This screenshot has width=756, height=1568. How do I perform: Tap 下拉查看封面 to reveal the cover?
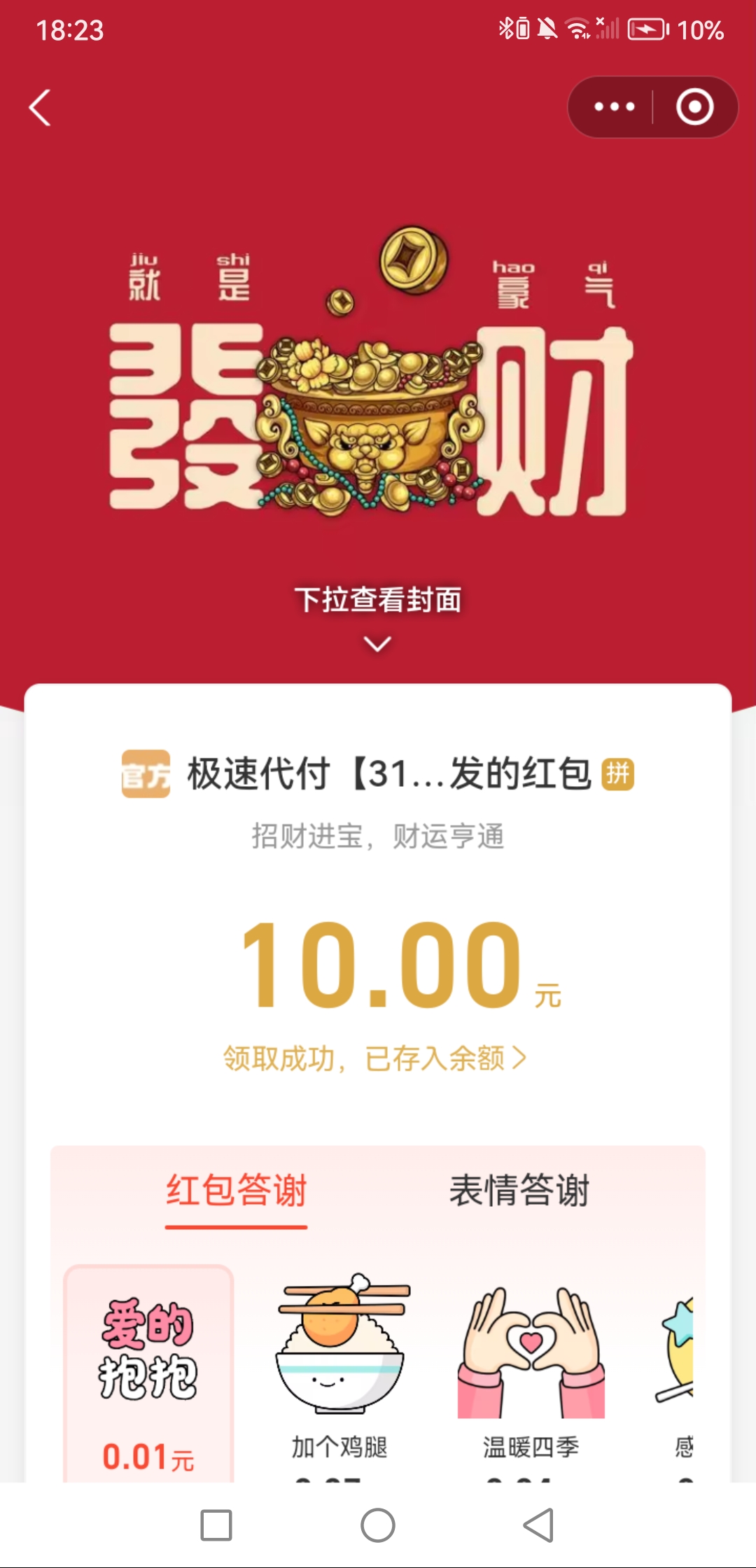378,601
